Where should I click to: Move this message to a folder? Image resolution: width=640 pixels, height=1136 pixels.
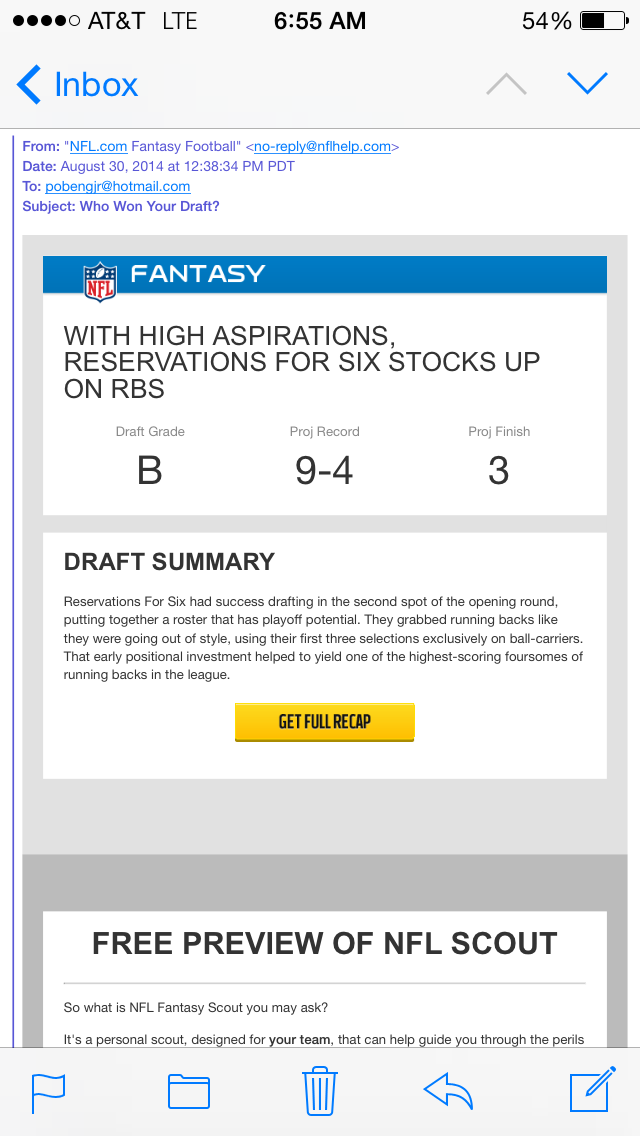(x=188, y=1092)
